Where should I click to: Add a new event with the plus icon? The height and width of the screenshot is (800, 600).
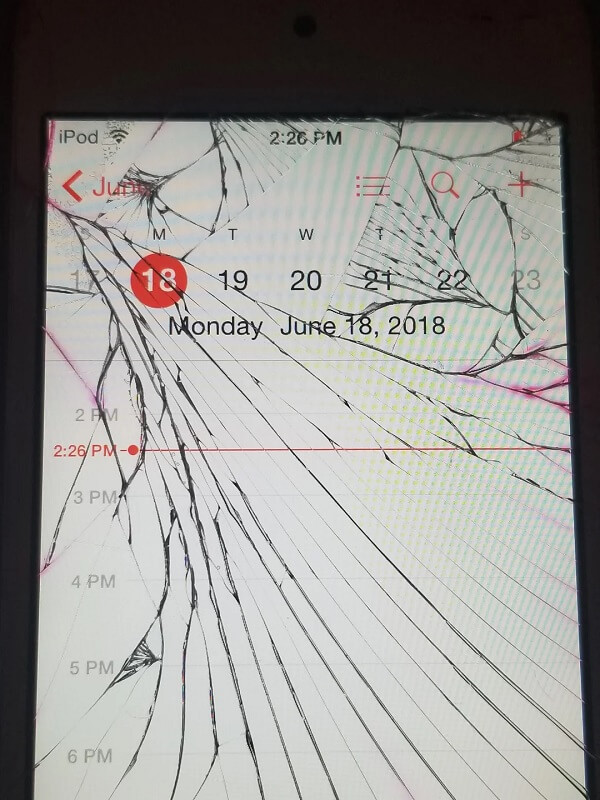point(519,185)
